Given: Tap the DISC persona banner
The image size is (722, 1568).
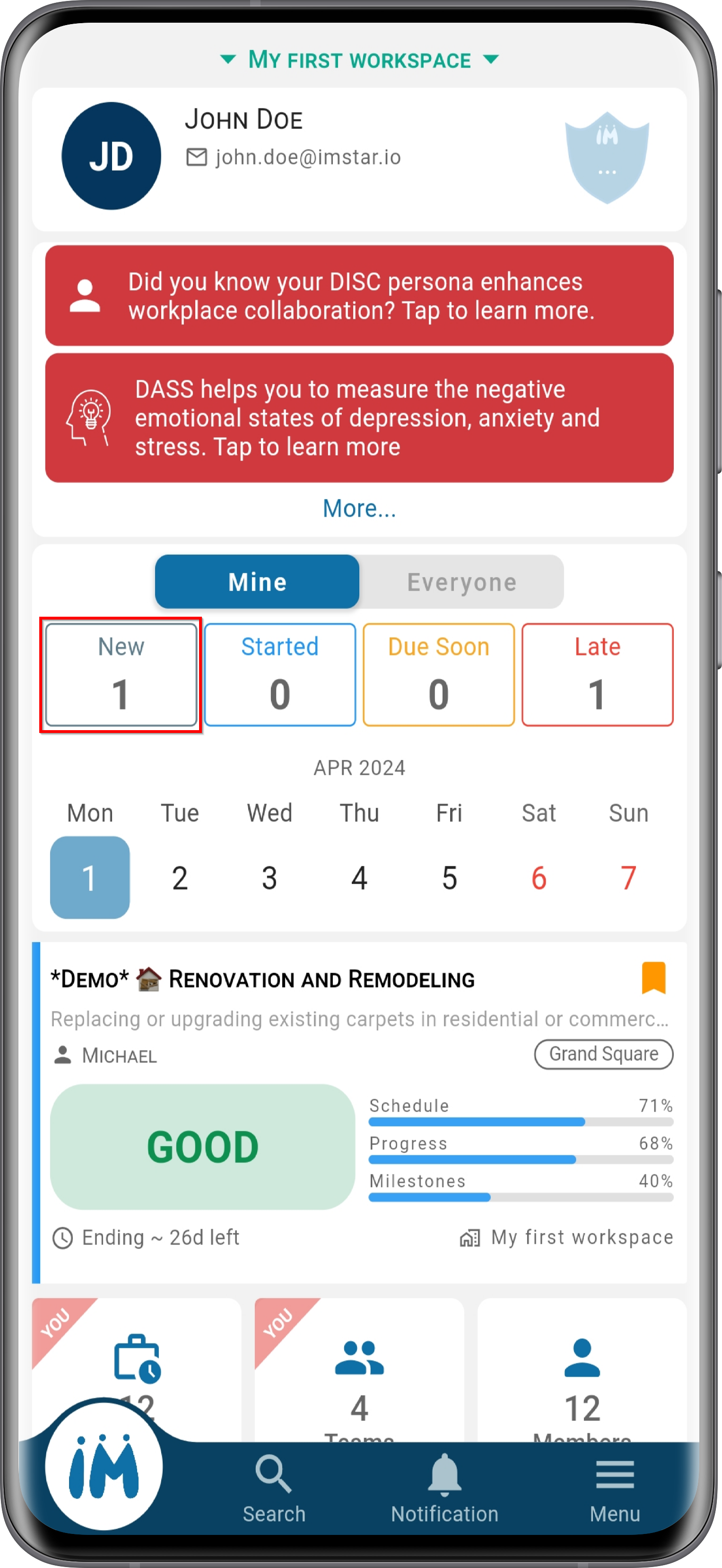Looking at the screenshot, I should [359, 296].
